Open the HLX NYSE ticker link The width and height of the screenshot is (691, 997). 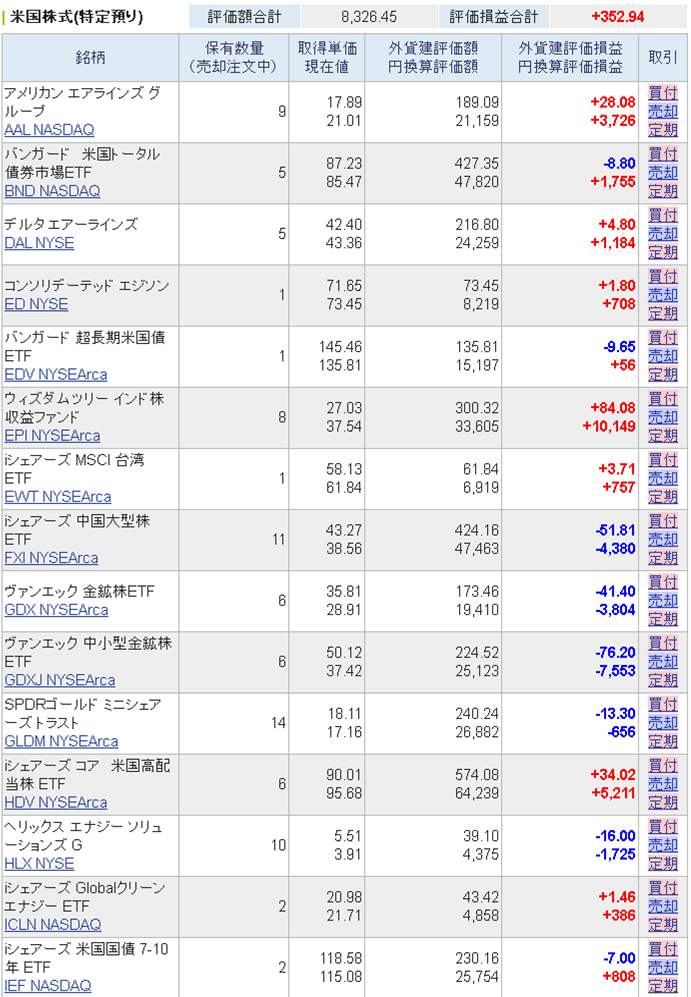click(39, 863)
